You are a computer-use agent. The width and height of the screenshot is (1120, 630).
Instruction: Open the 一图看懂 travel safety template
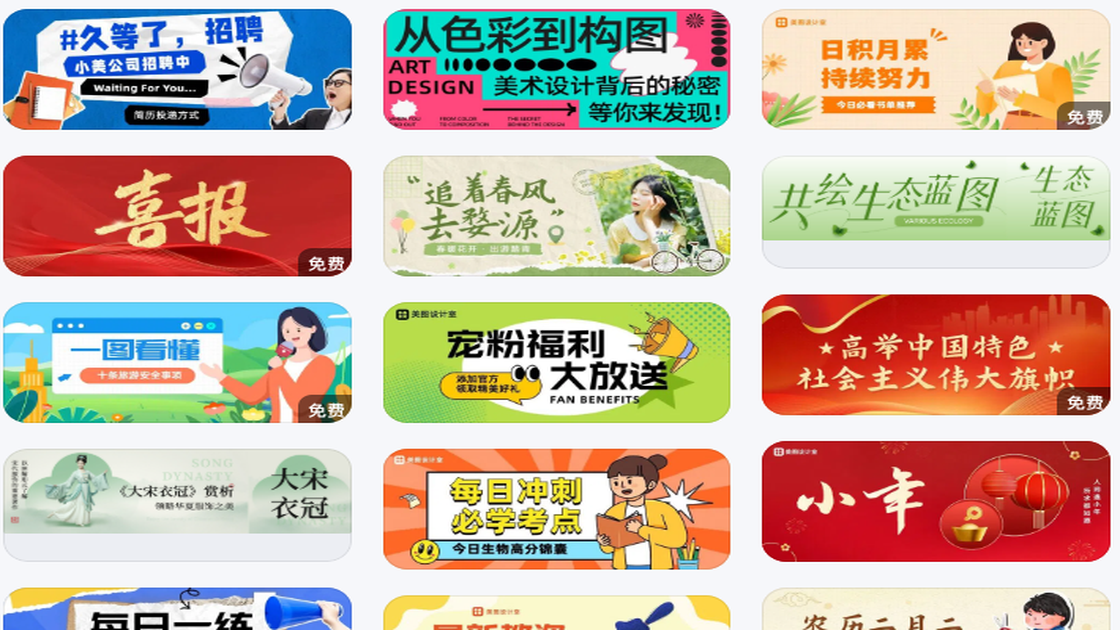[x=177, y=362]
